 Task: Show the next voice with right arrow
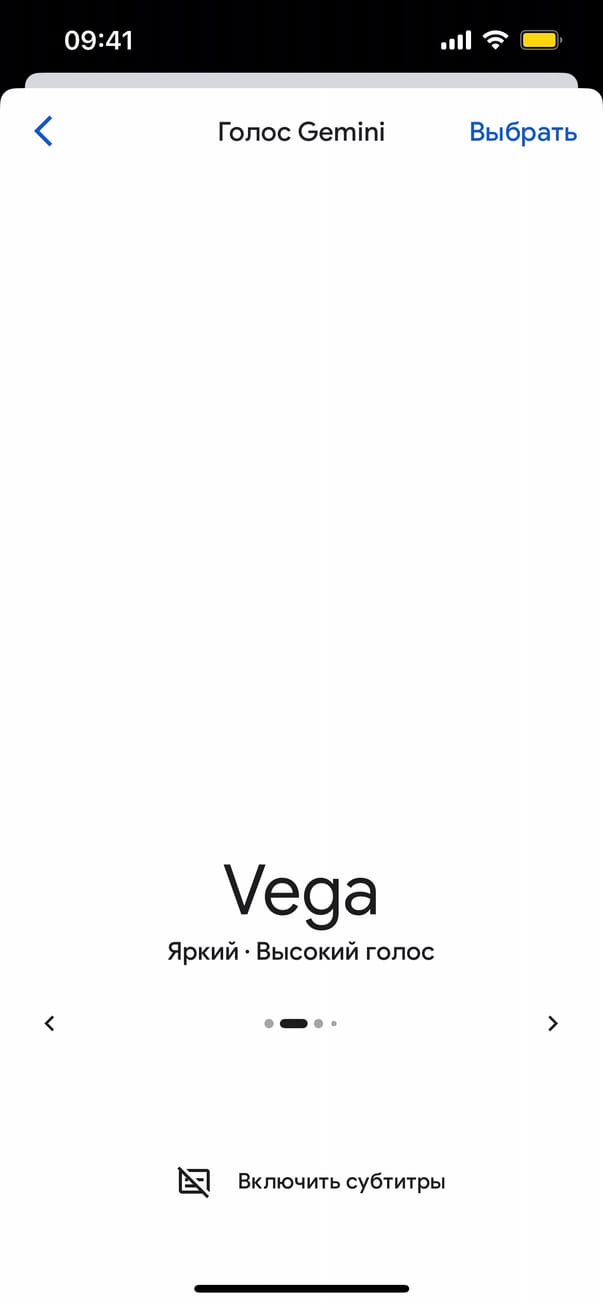click(552, 1023)
